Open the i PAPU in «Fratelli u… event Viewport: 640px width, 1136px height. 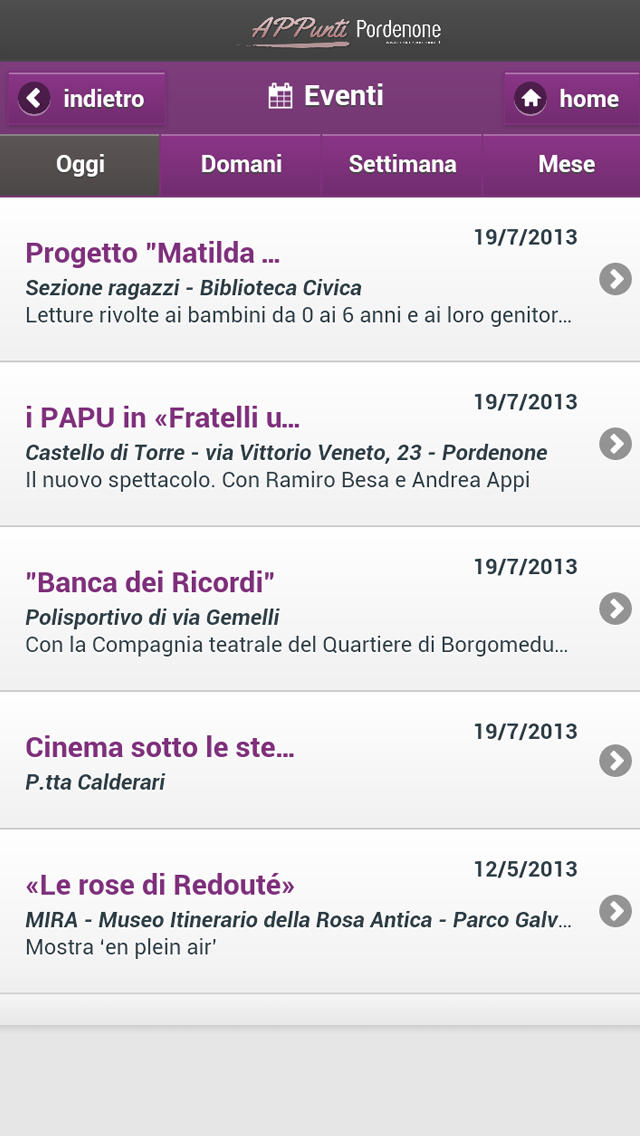320,444
